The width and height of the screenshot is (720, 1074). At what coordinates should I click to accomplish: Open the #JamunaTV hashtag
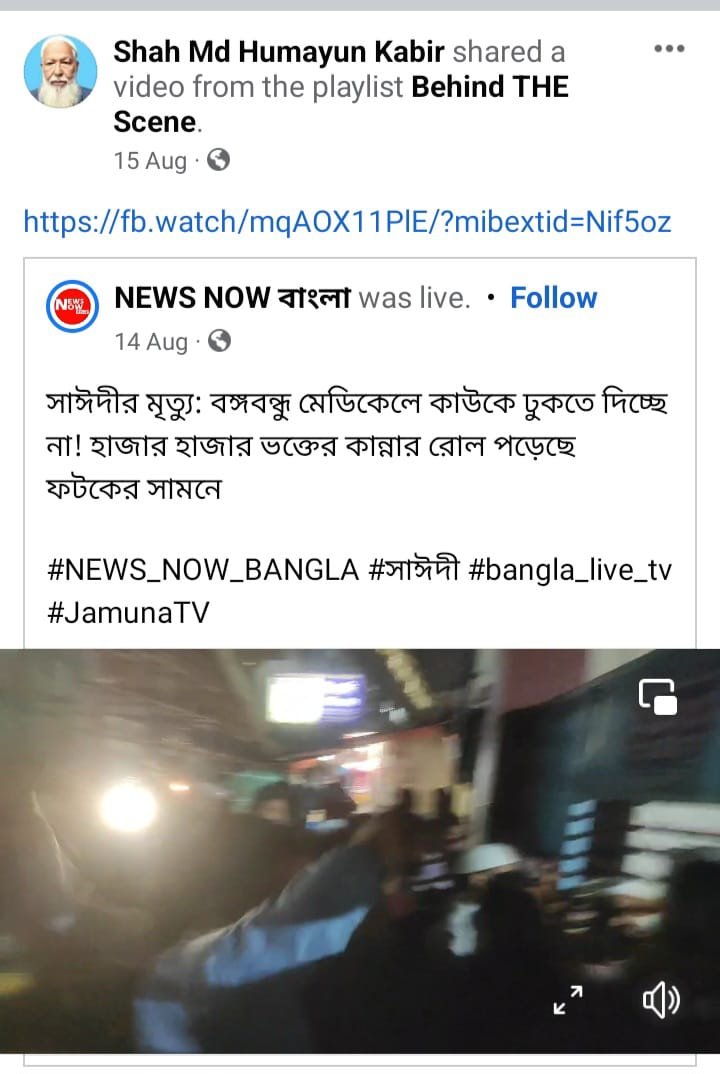(128, 612)
